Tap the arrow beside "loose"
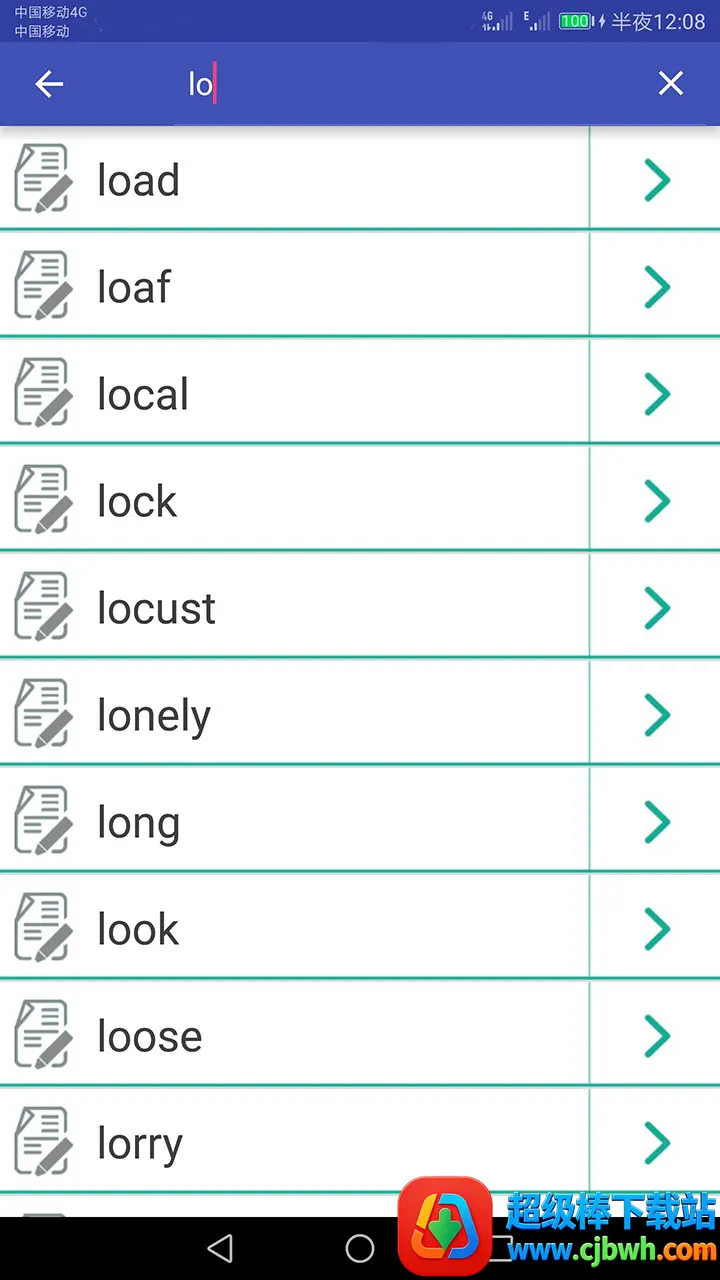The height and width of the screenshot is (1280, 720). (x=656, y=1036)
